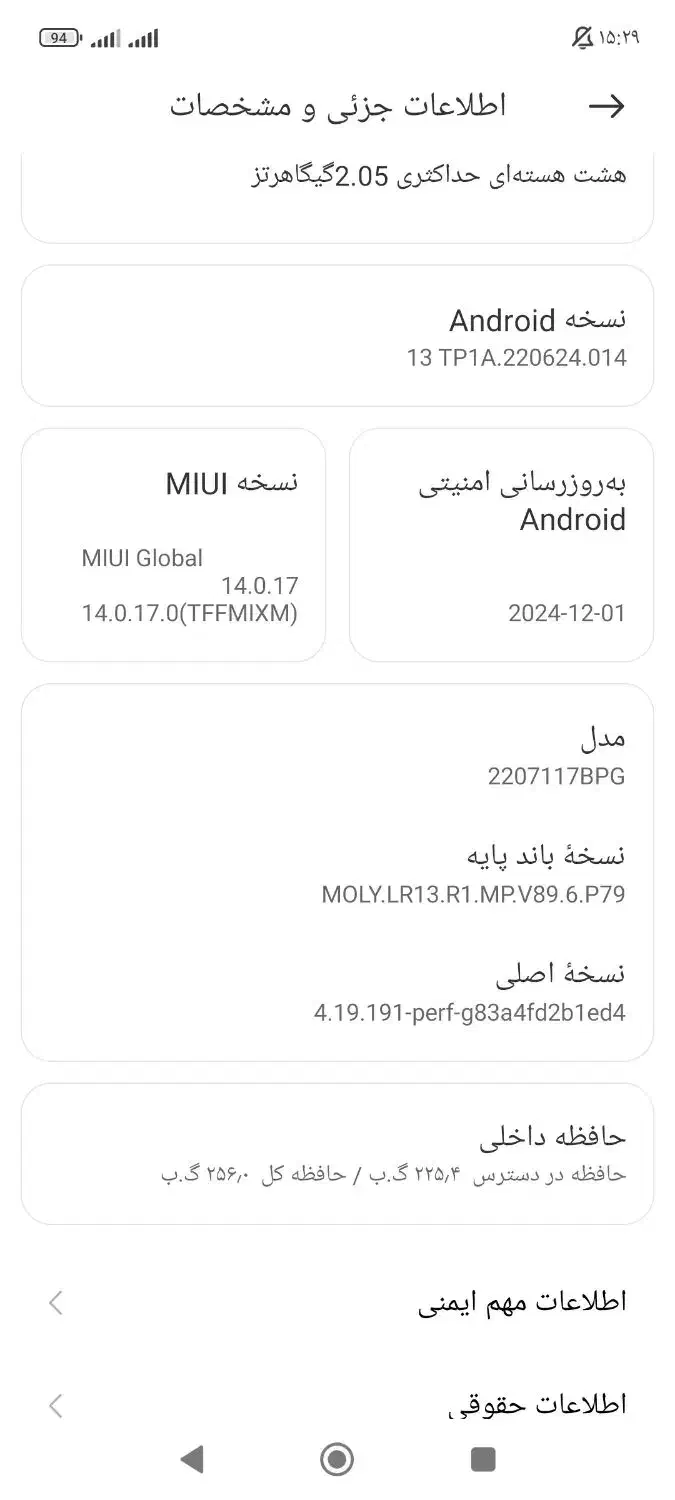Open اطلاعات مهم ایمنی
675x1500 pixels.
(337, 1302)
